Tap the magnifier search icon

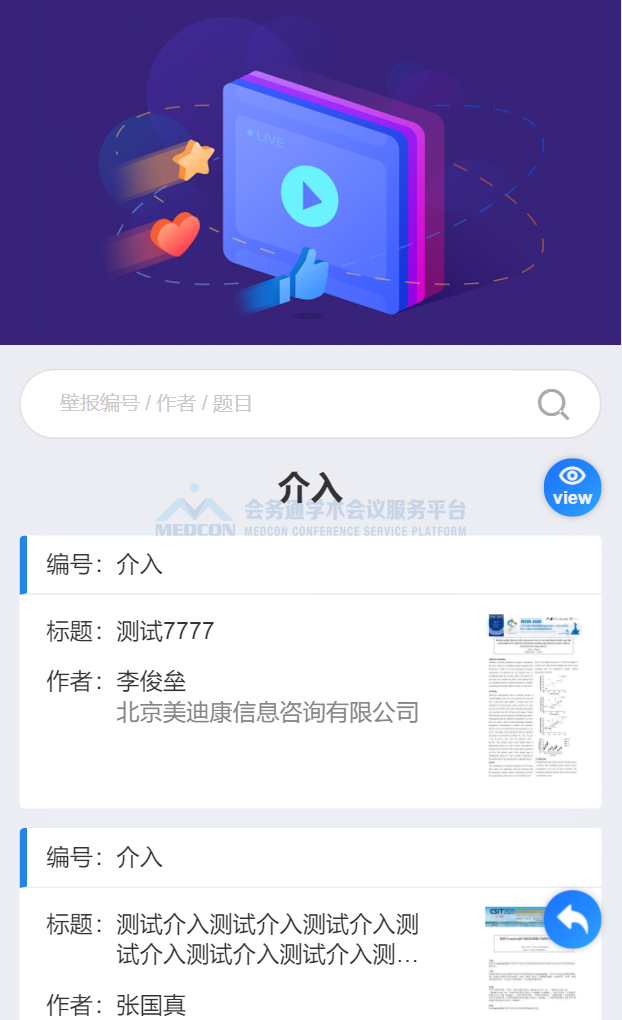553,404
